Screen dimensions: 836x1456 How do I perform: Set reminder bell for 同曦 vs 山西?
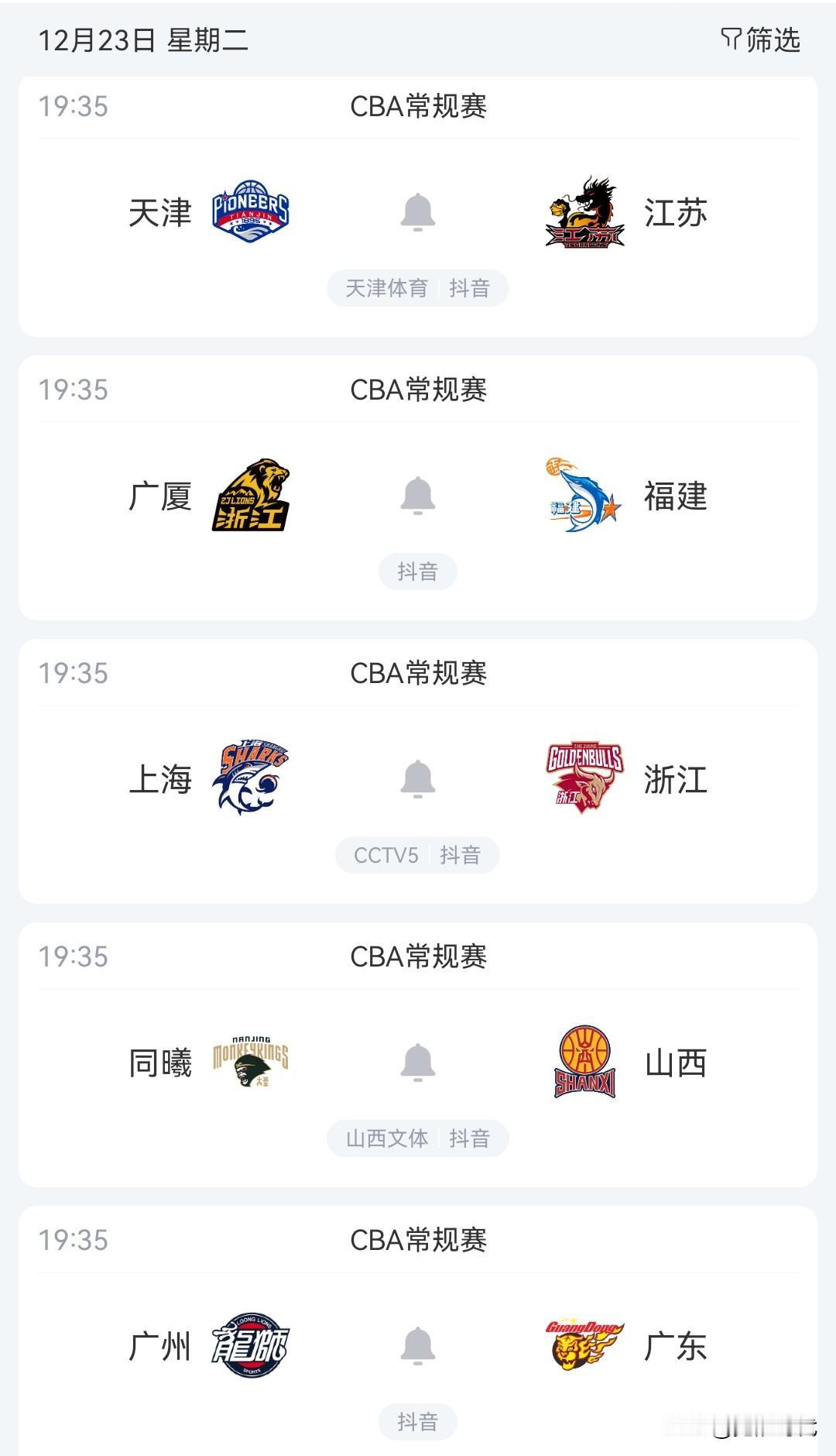(x=418, y=1063)
